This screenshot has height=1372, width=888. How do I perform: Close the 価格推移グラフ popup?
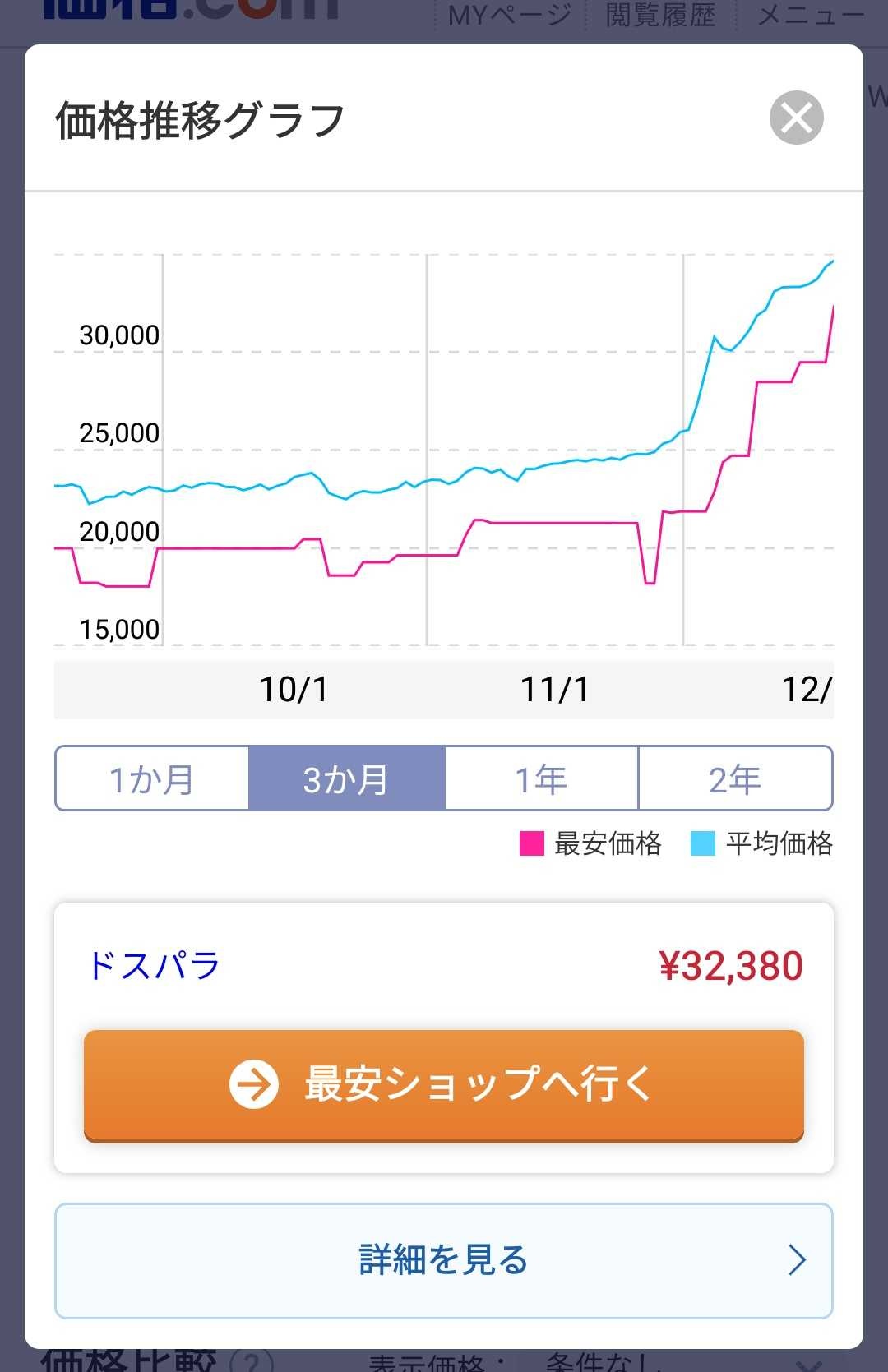[794, 118]
